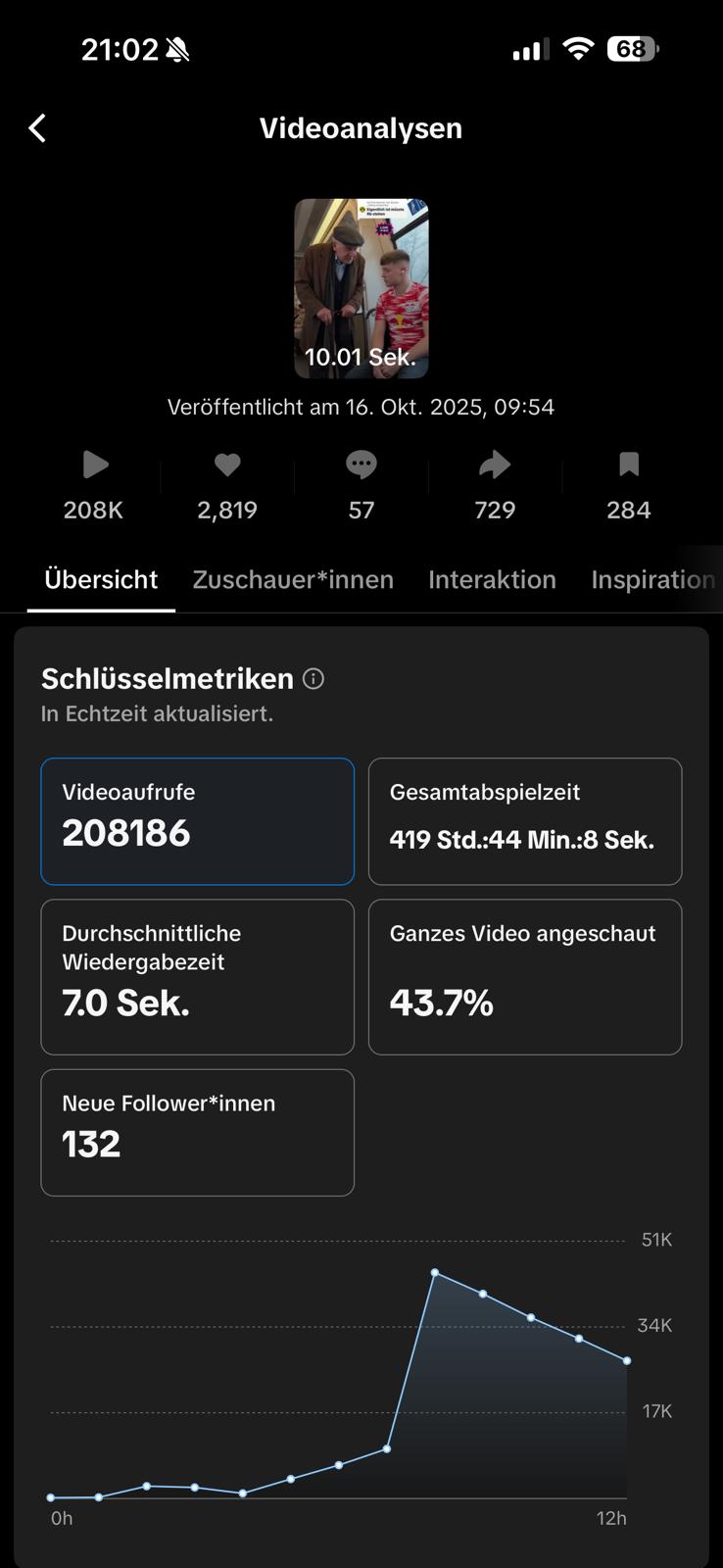Select the Videoaufrufe metric card
The height and width of the screenshot is (1568, 723).
197,821
